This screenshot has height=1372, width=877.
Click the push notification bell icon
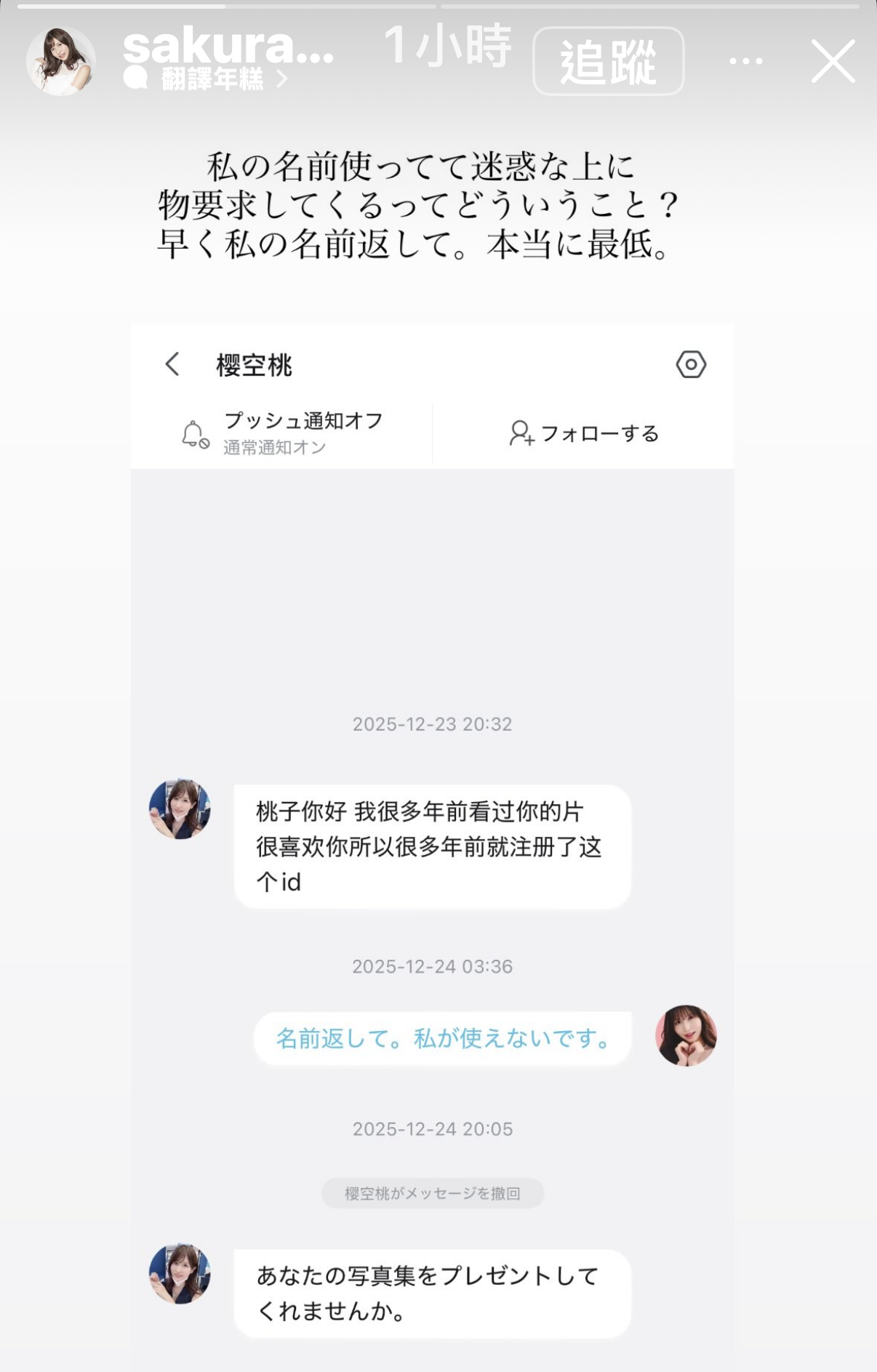click(x=194, y=434)
